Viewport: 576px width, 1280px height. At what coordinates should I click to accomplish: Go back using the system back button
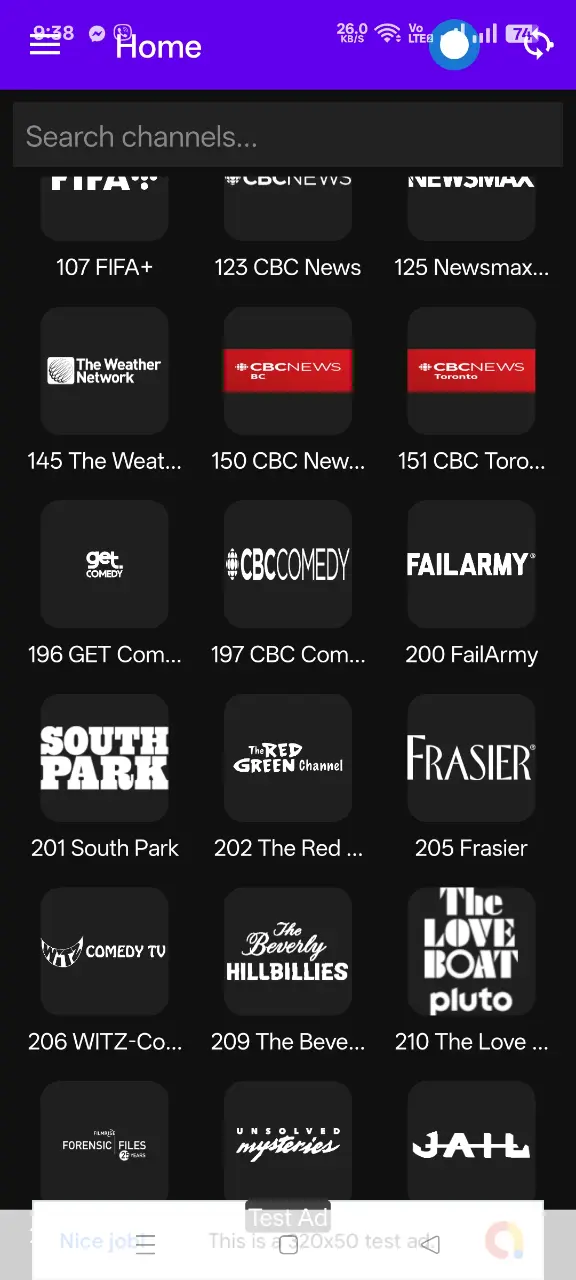click(x=430, y=1244)
